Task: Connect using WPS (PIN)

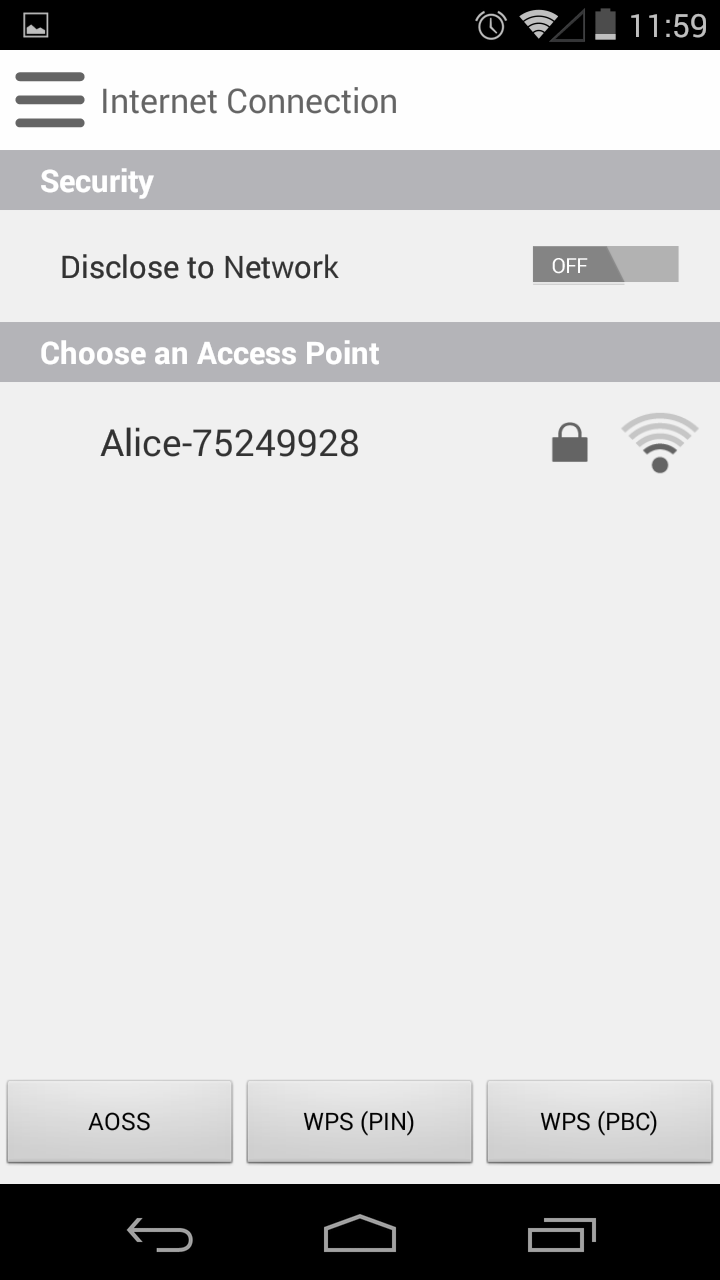Action: (x=359, y=1122)
